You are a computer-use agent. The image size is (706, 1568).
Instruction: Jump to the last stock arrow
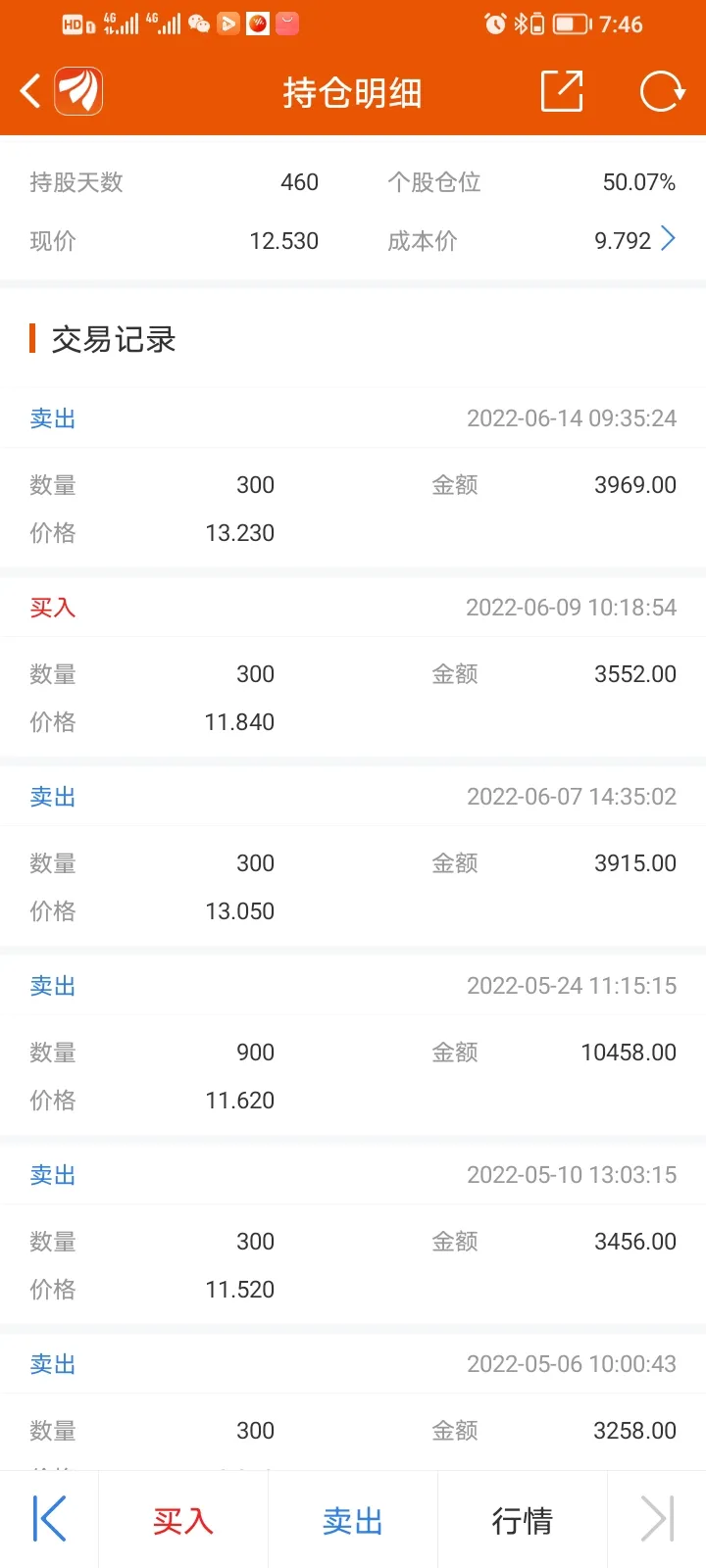point(657,1520)
